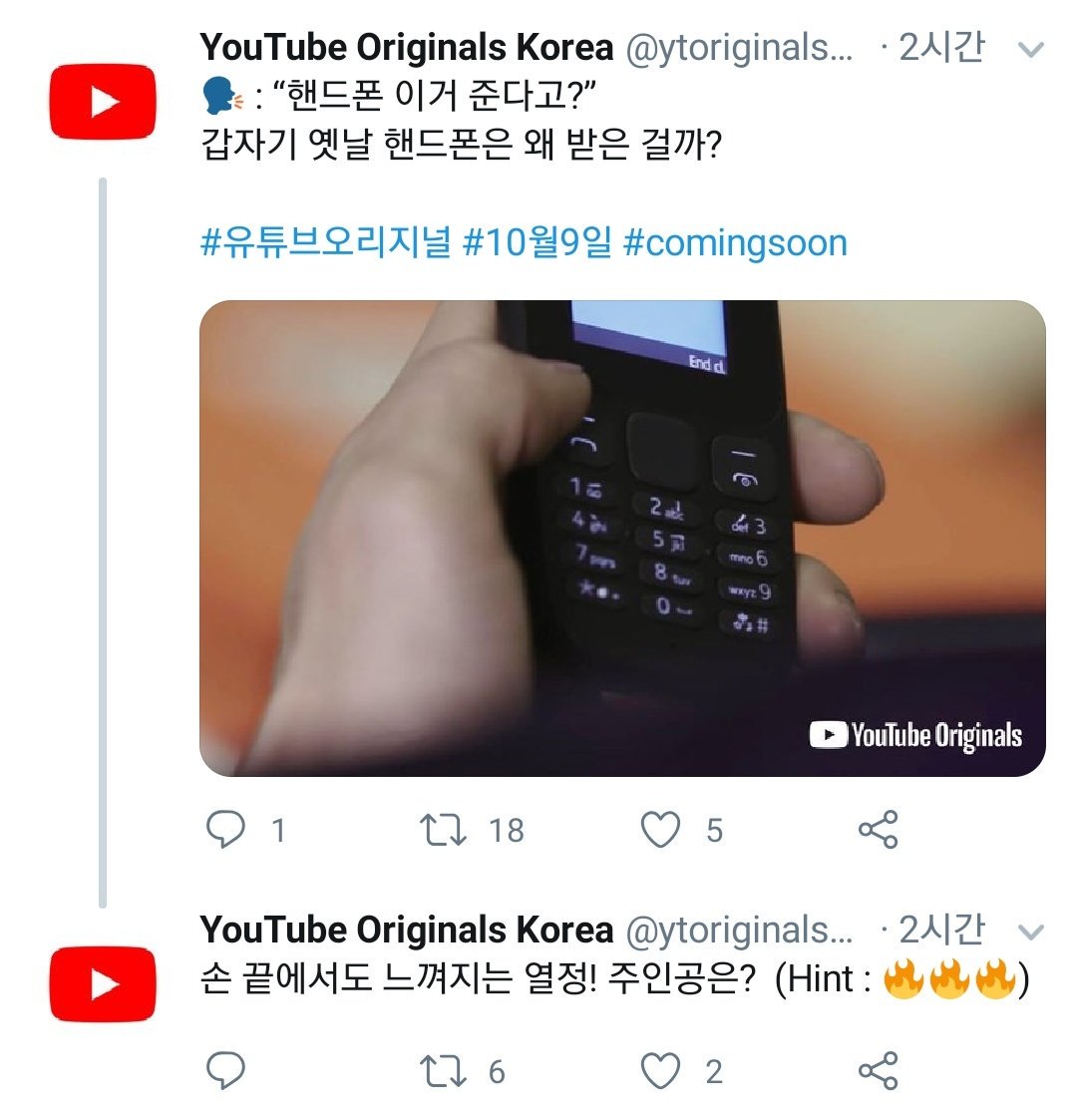Open hashtag #유튜브오리지널
This screenshot has height=1120, width=1077.
[326, 243]
